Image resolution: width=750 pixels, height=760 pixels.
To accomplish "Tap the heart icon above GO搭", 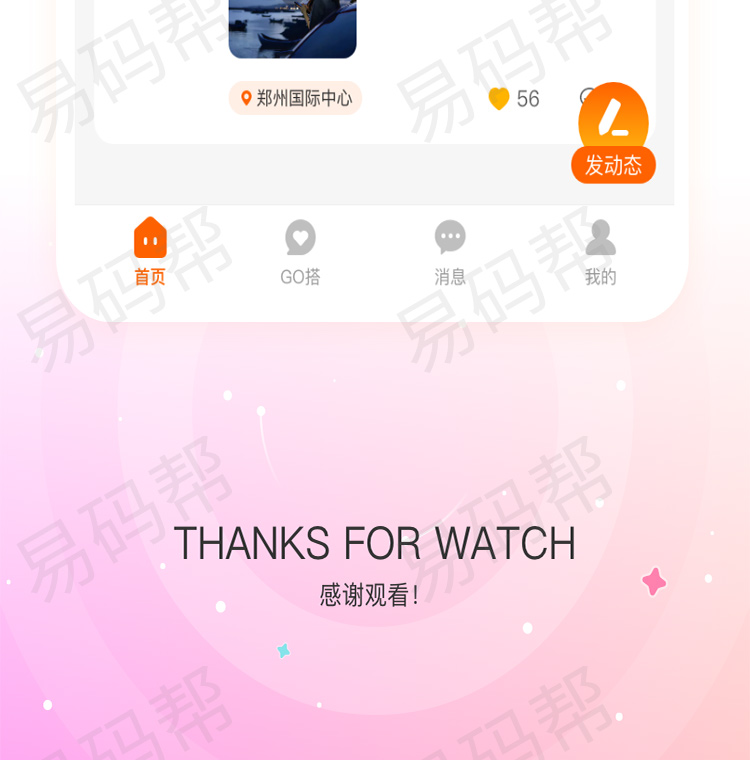I will (x=300, y=236).
